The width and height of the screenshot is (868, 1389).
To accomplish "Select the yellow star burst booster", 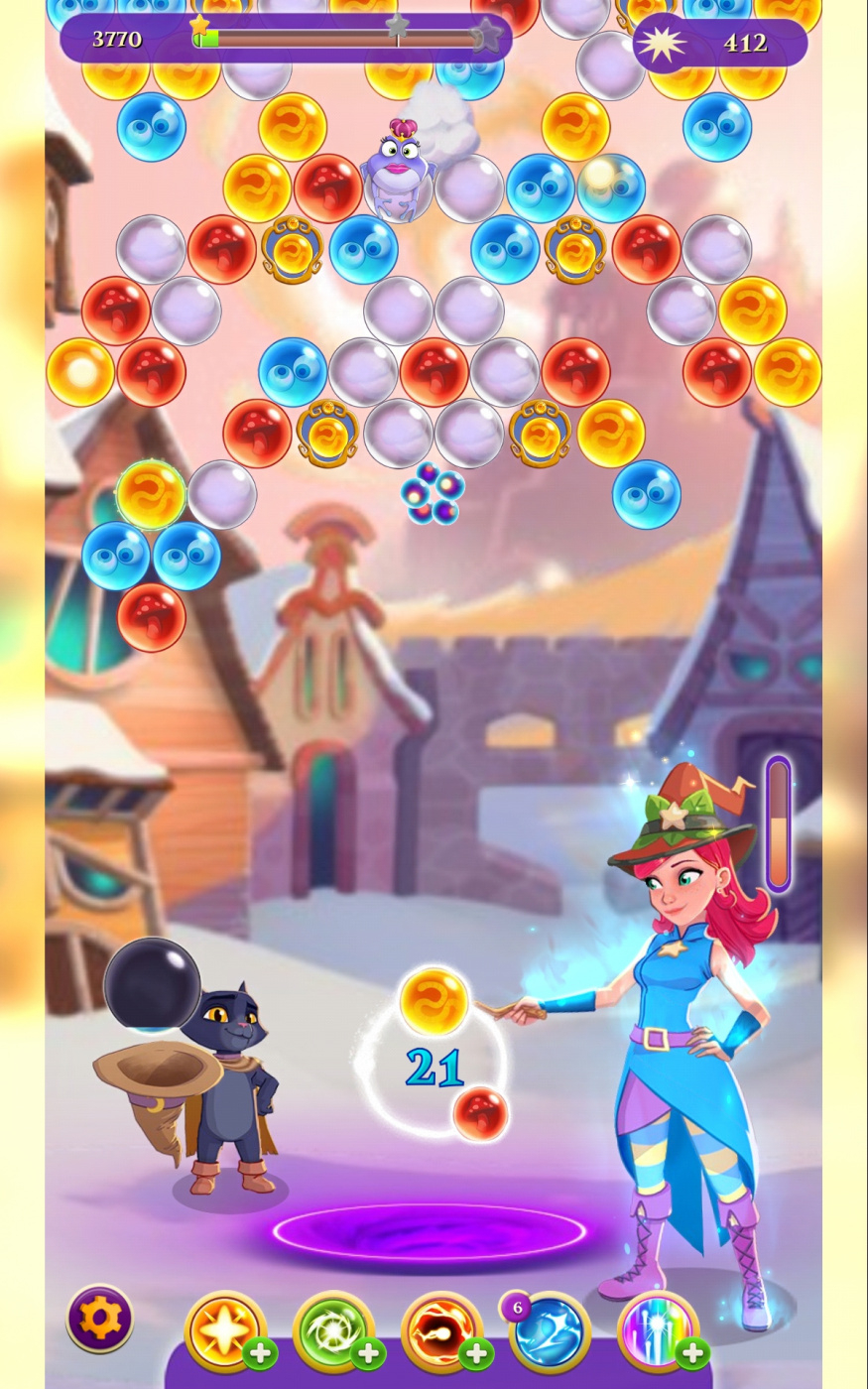I will pyautogui.click(x=225, y=1329).
